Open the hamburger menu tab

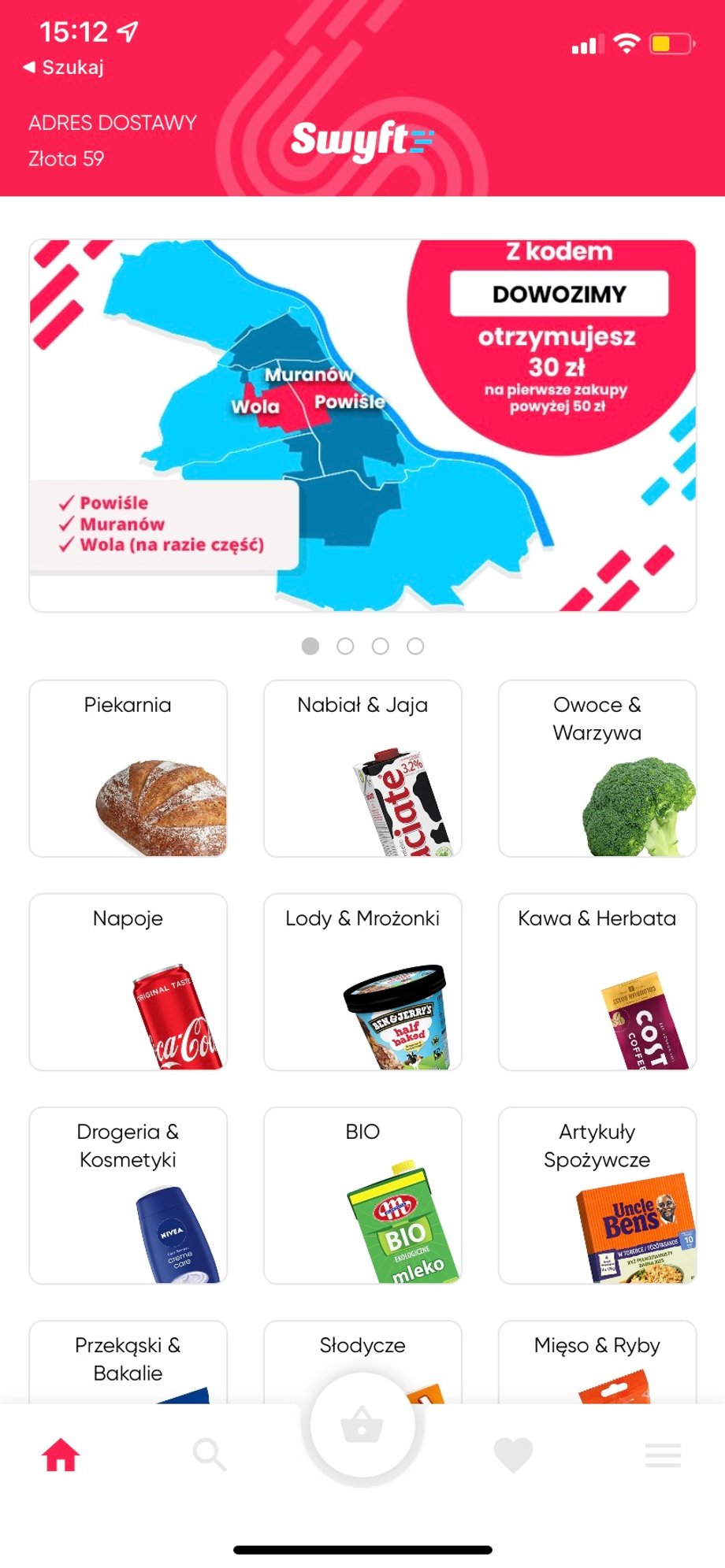(x=664, y=1455)
